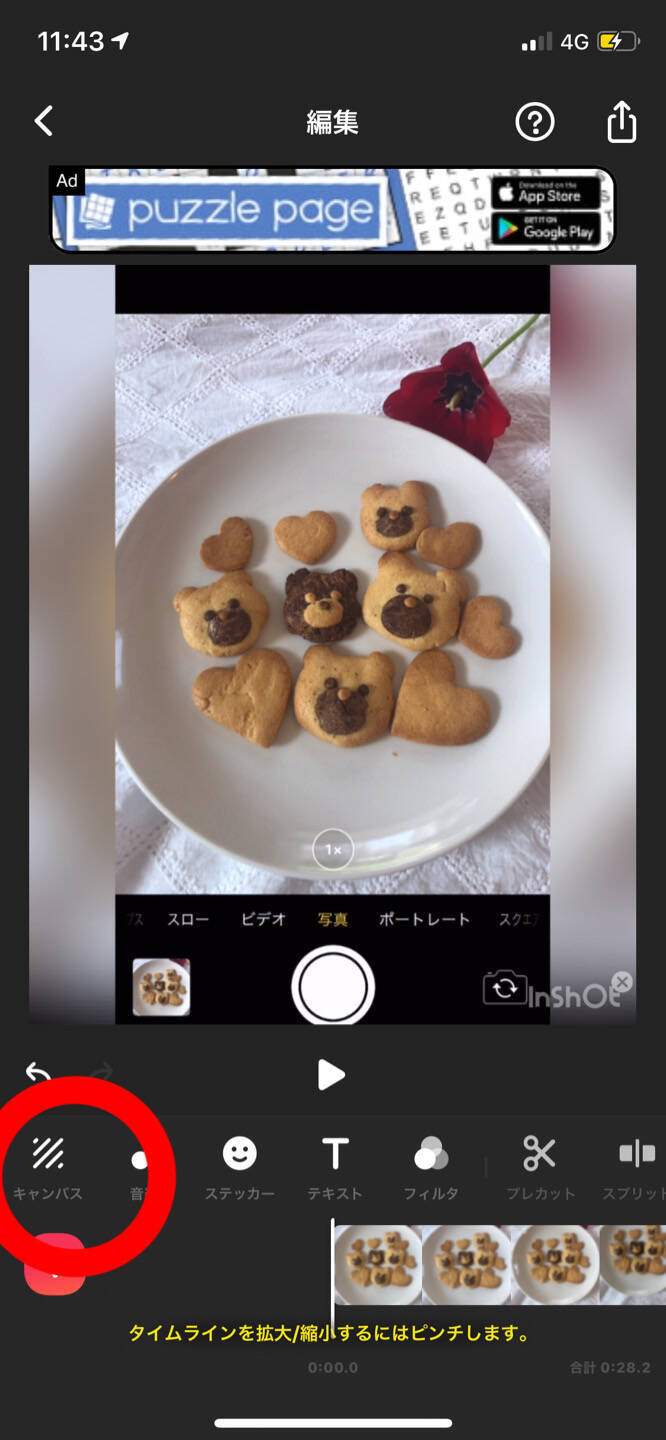Export the video with the share icon
The image size is (666, 1440).
621,122
